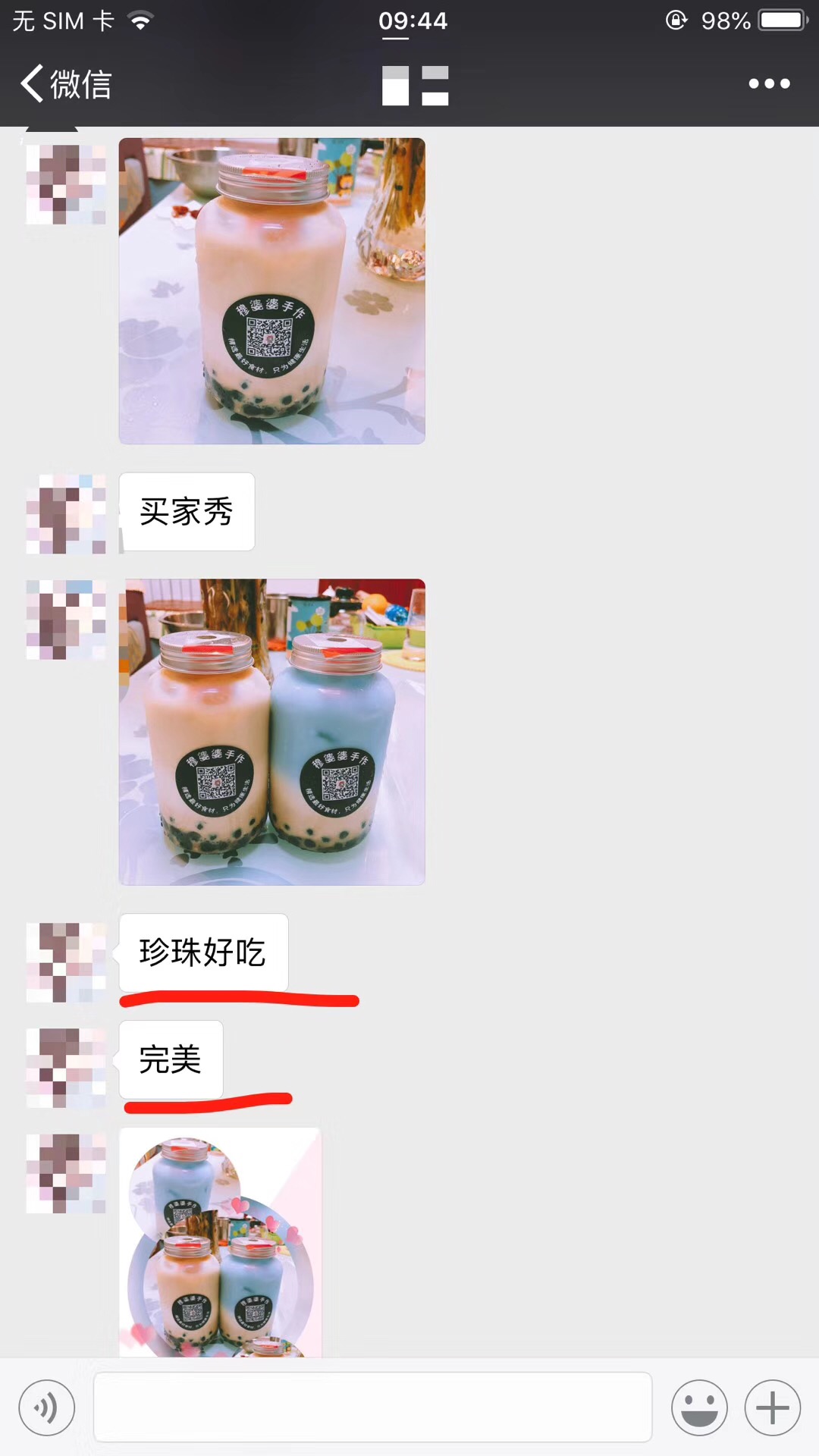Open the emoji sticker panel
The image size is (819, 1456).
coord(698,1408)
